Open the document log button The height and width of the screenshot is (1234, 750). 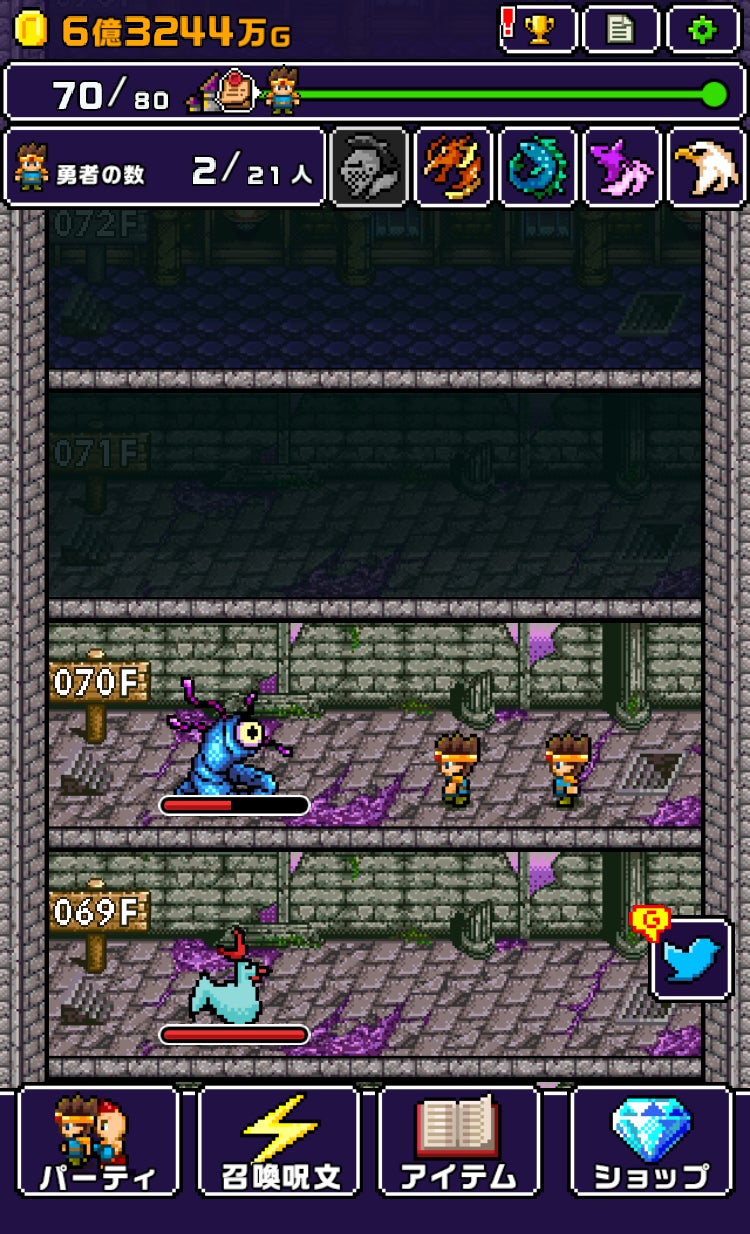(621, 29)
